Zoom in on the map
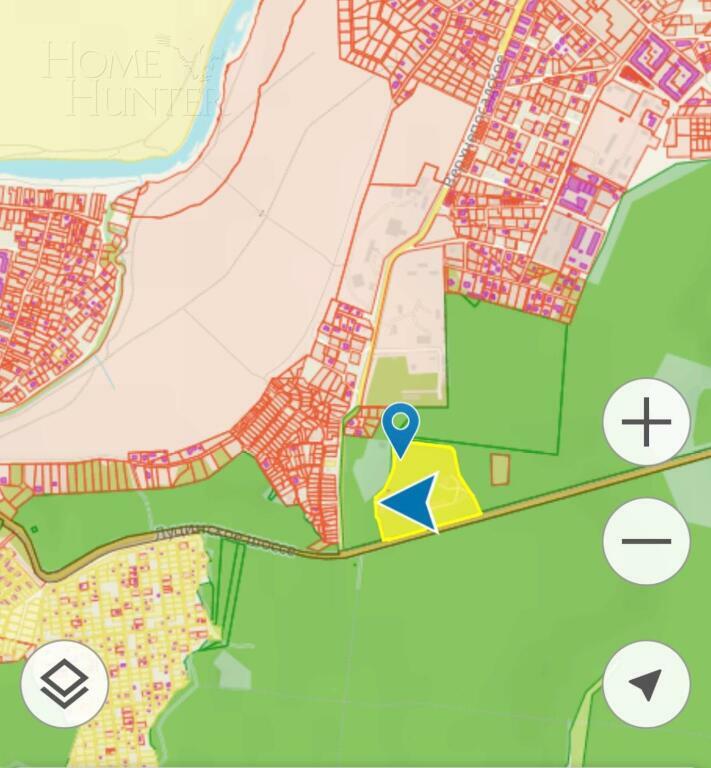This screenshot has height=768, width=711. tap(646, 423)
